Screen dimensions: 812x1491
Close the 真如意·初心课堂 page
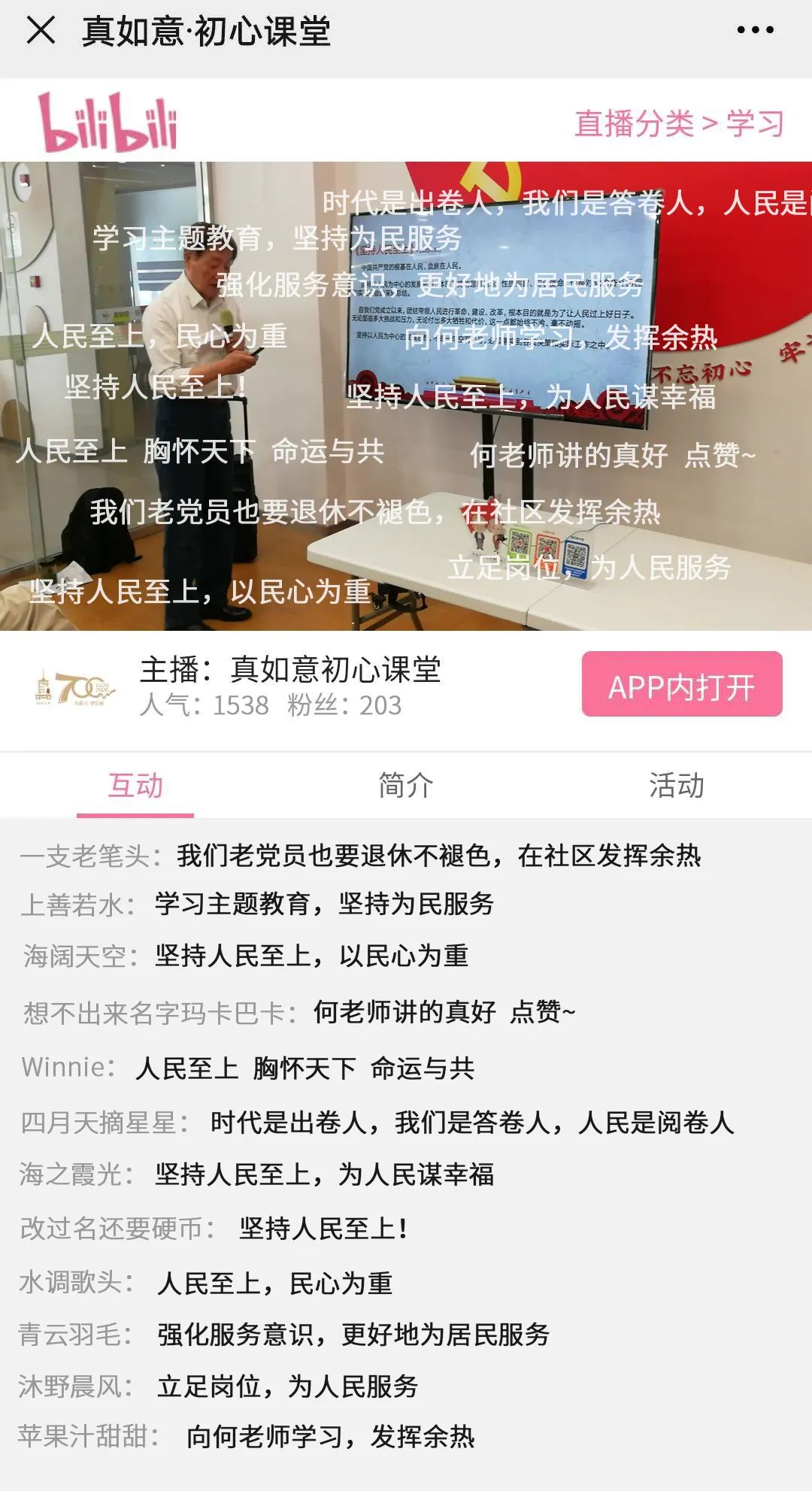(41, 31)
